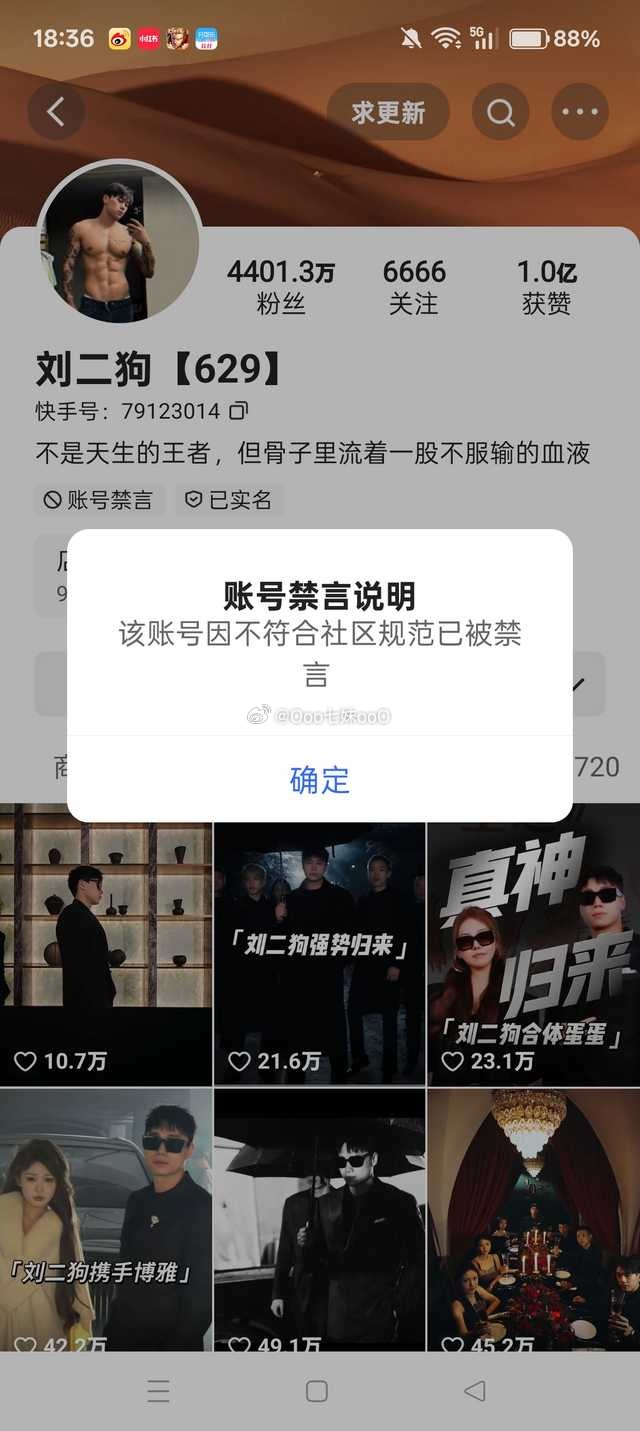Go back using the top-left arrow
The height and width of the screenshot is (1431, 640).
point(56,111)
